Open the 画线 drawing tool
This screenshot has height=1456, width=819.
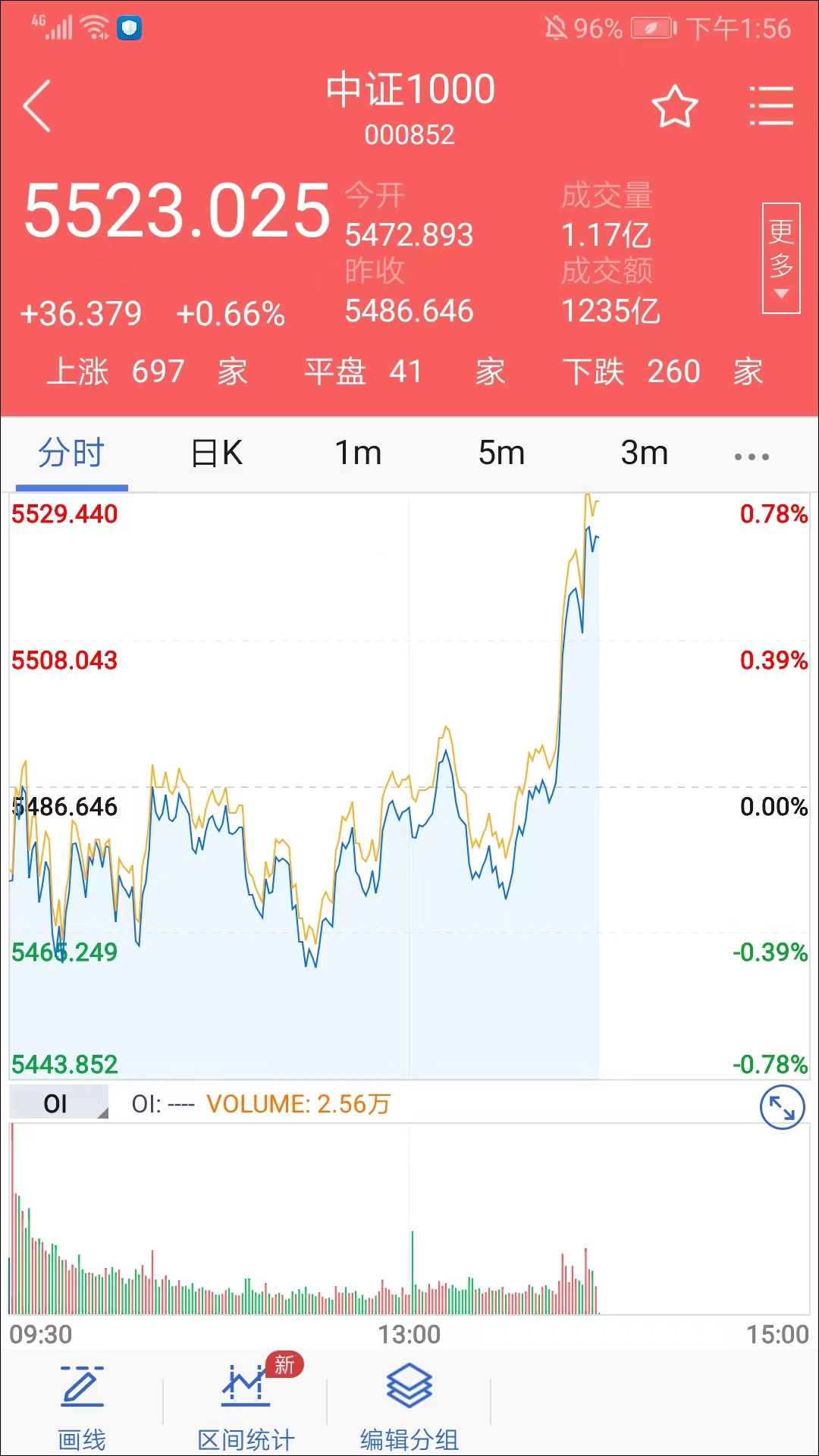[x=82, y=1408]
